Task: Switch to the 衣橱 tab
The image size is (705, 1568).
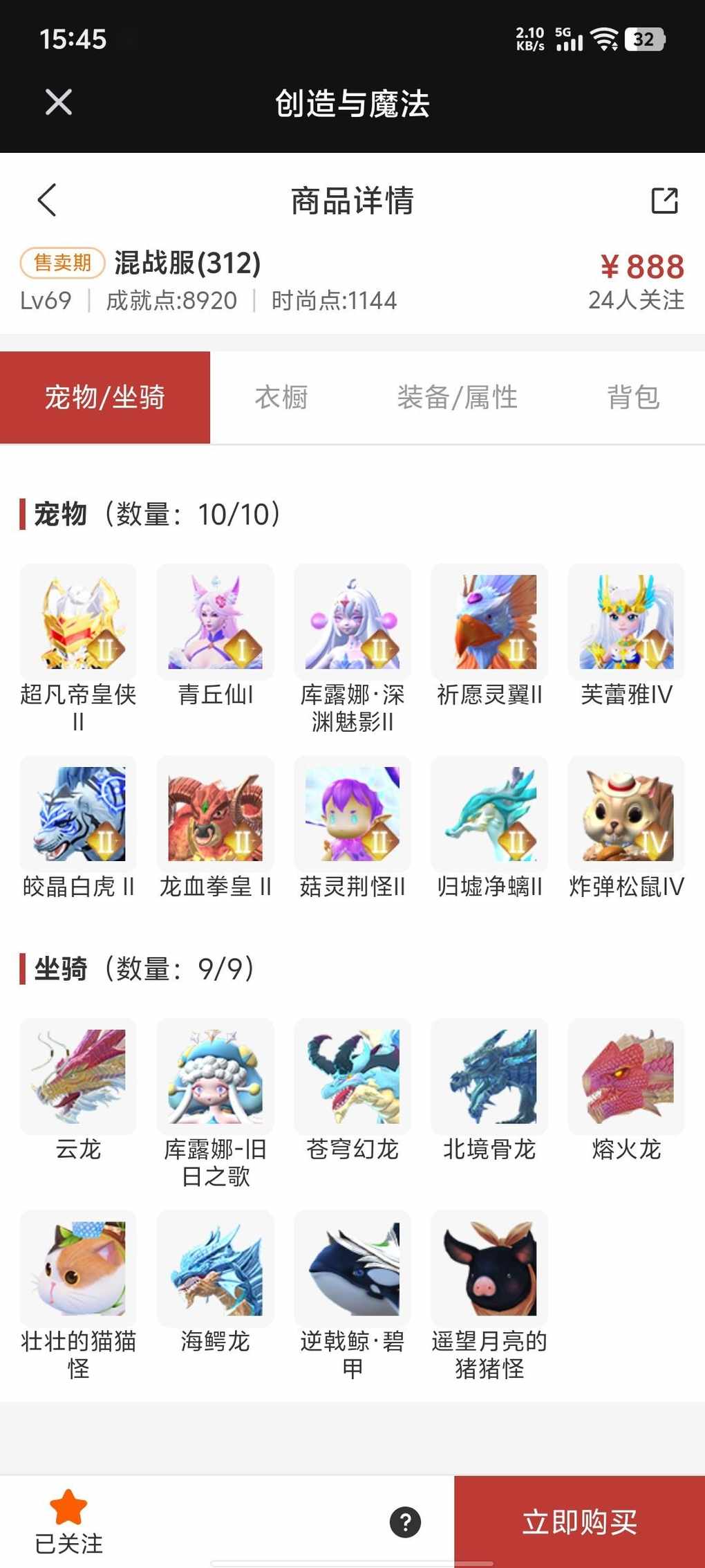Action: tap(281, 398)
